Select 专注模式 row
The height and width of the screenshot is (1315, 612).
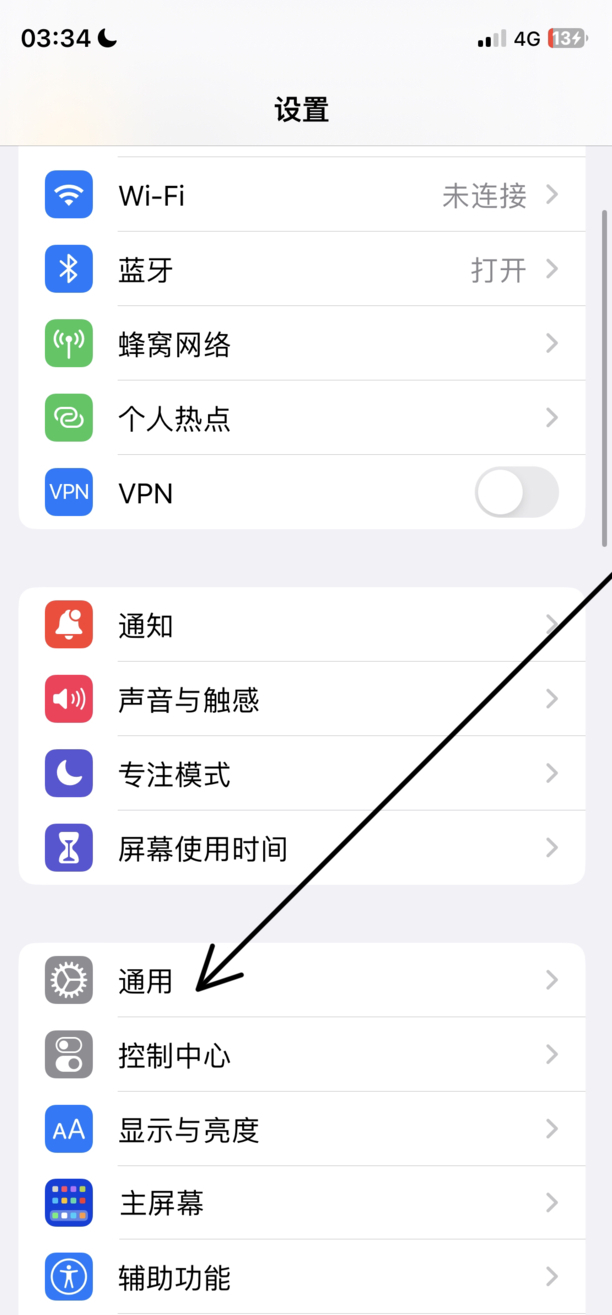[x=300, y=774]
